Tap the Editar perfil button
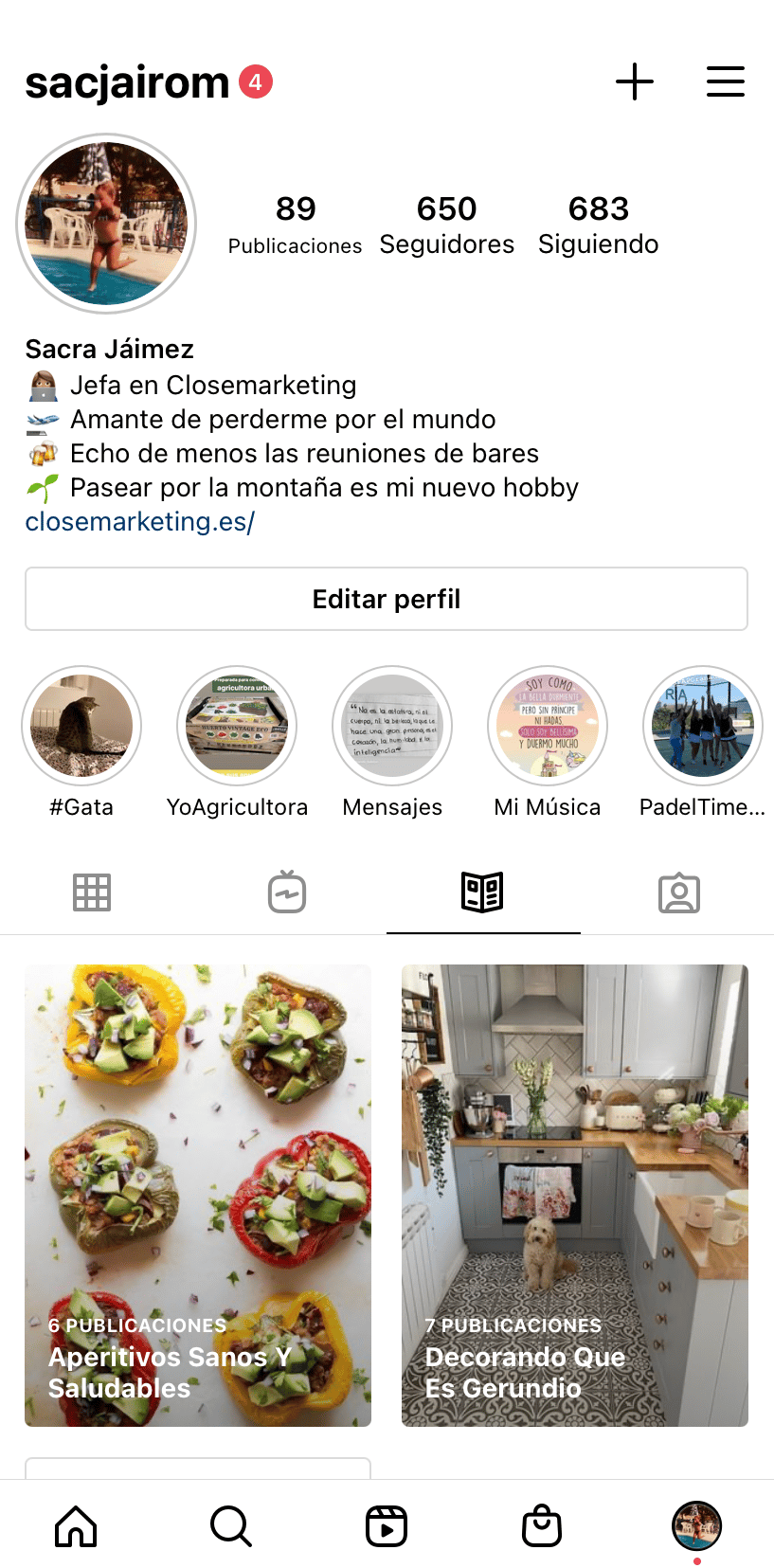The height and width of the screenshot is (1568, 774). coord(386,599)
